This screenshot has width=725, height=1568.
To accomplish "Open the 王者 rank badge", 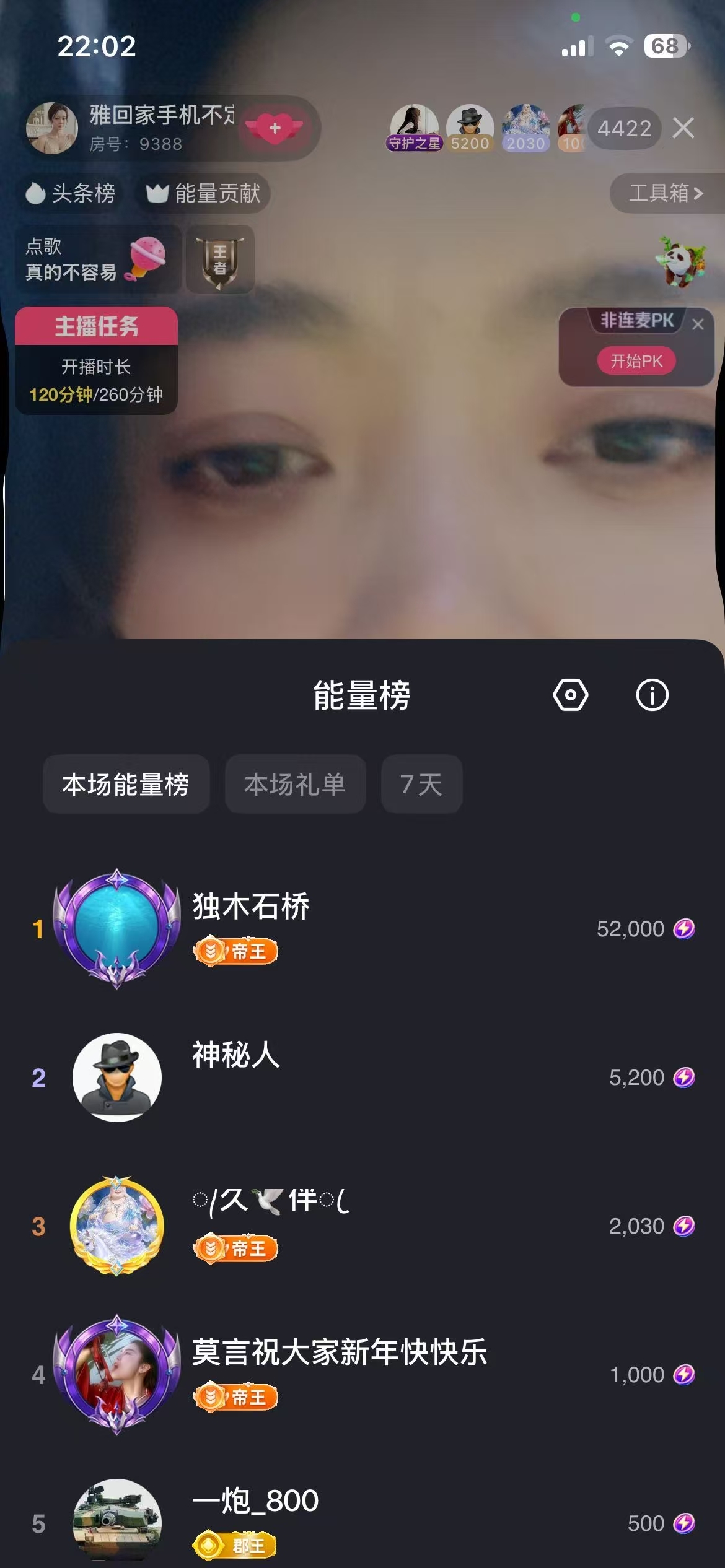I will [220, 260].
